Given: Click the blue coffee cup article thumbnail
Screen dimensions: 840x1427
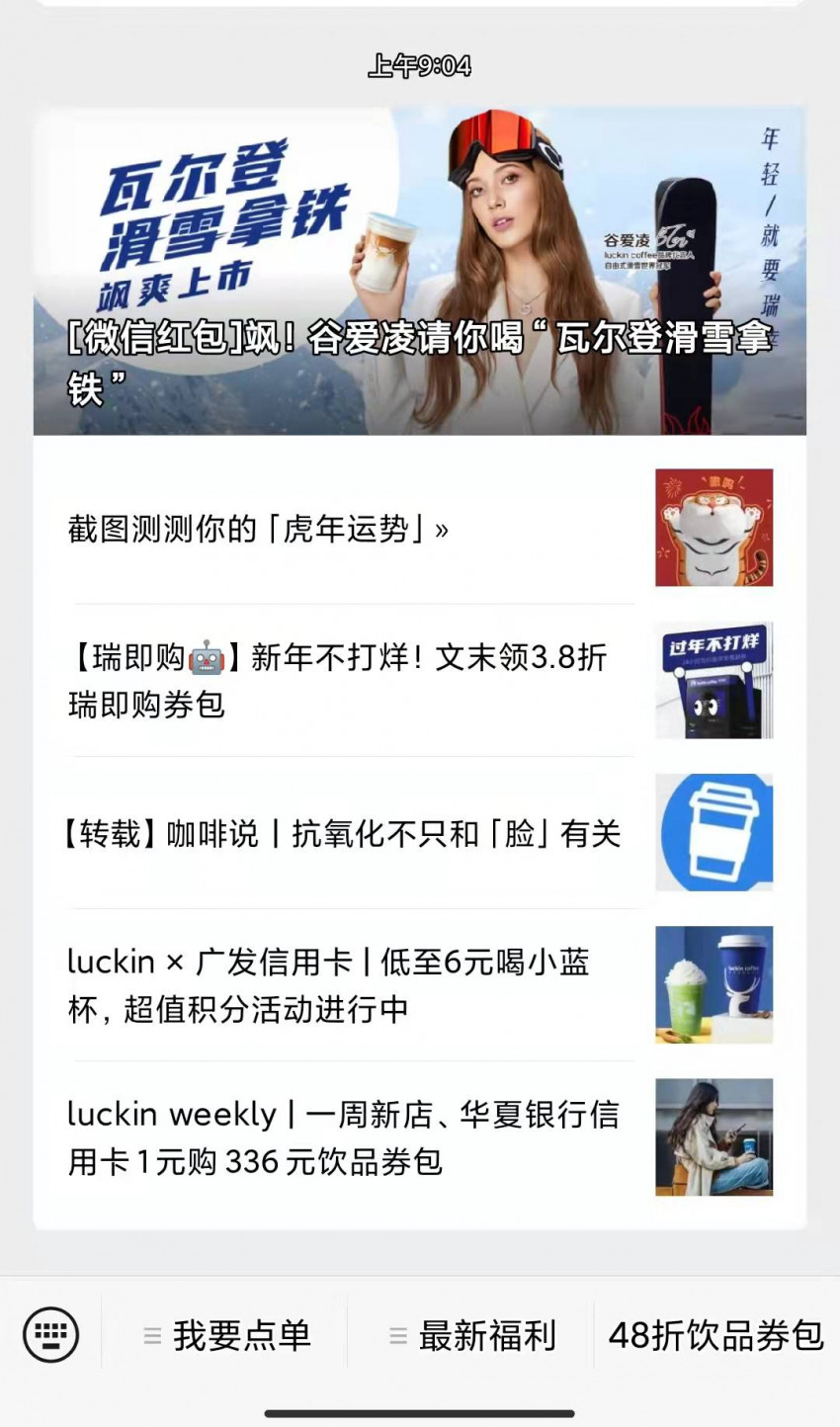Looking at the screenshot, I should (x=714, y=832).
